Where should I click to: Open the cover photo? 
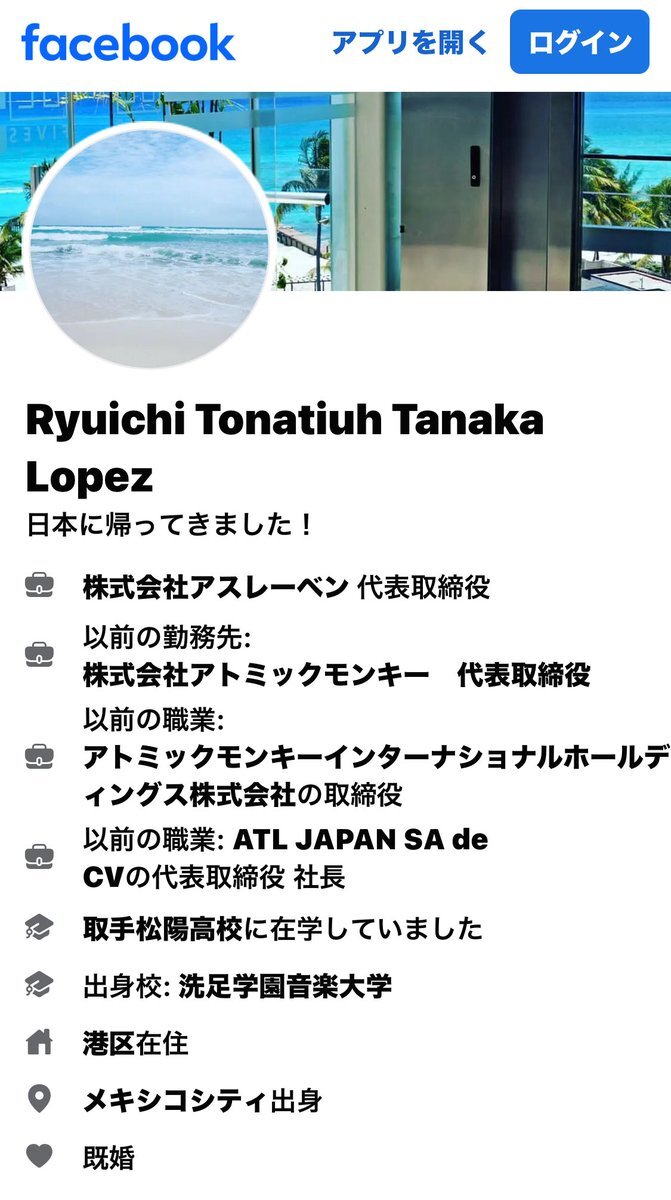tap(470, 190)
